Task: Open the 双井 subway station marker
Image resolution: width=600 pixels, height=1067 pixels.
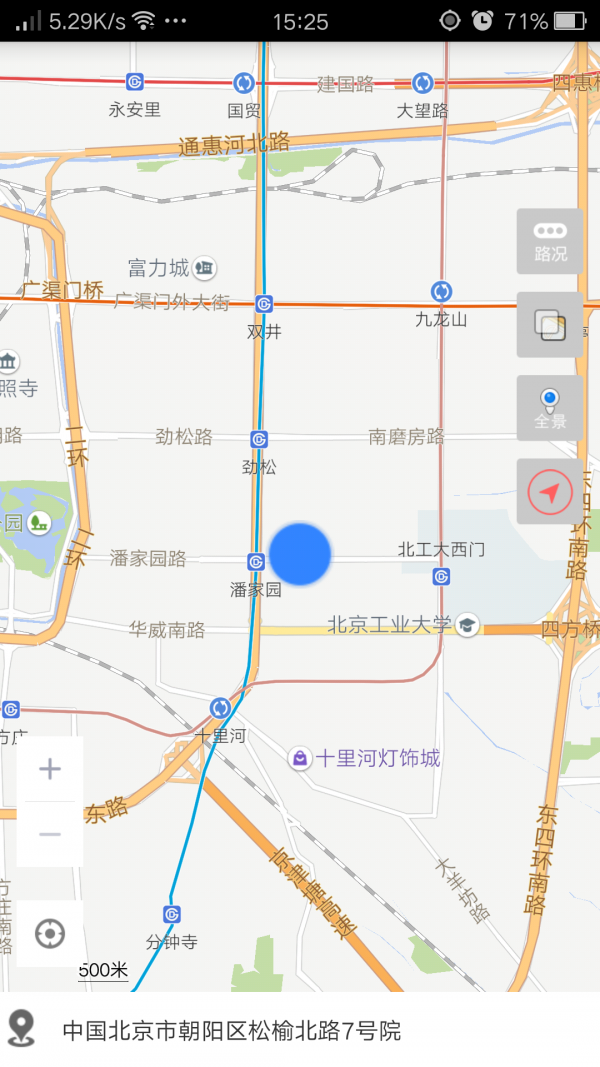Action: pyautogui.click(x=264, y=303)
